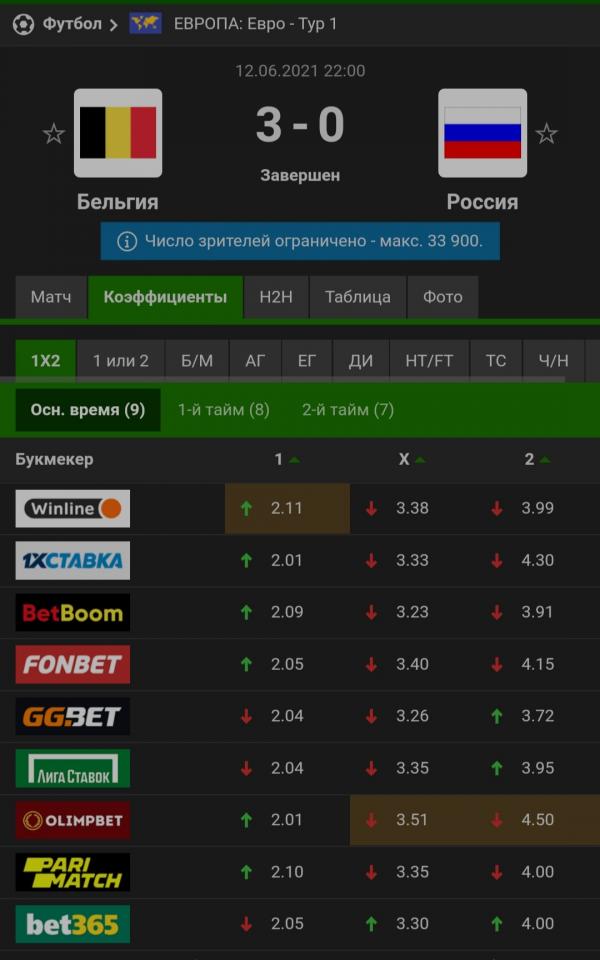The image size is (600, 960).
Task: Open the bet365 bookmaker logo
Action: coord(73,924)
